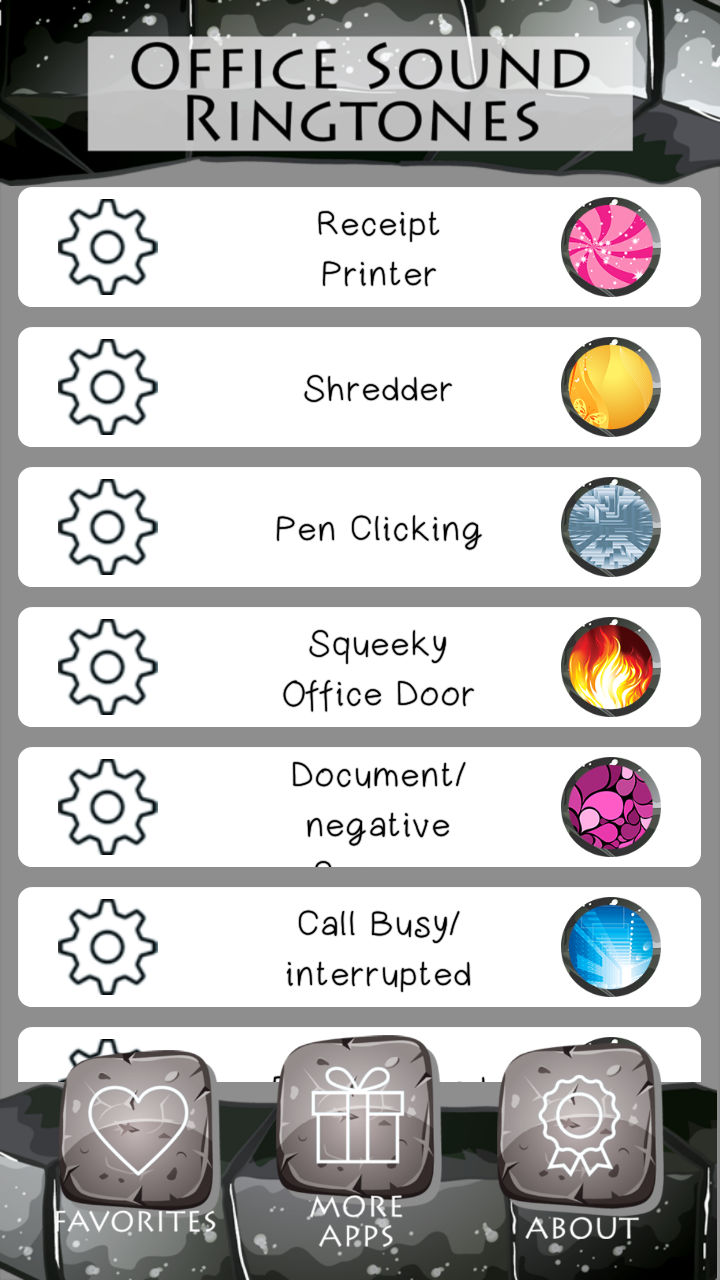This screenshot has height=1280, width=720.
Task: Play the Receipt Printer sound
Action: click(x=610, y=247)
